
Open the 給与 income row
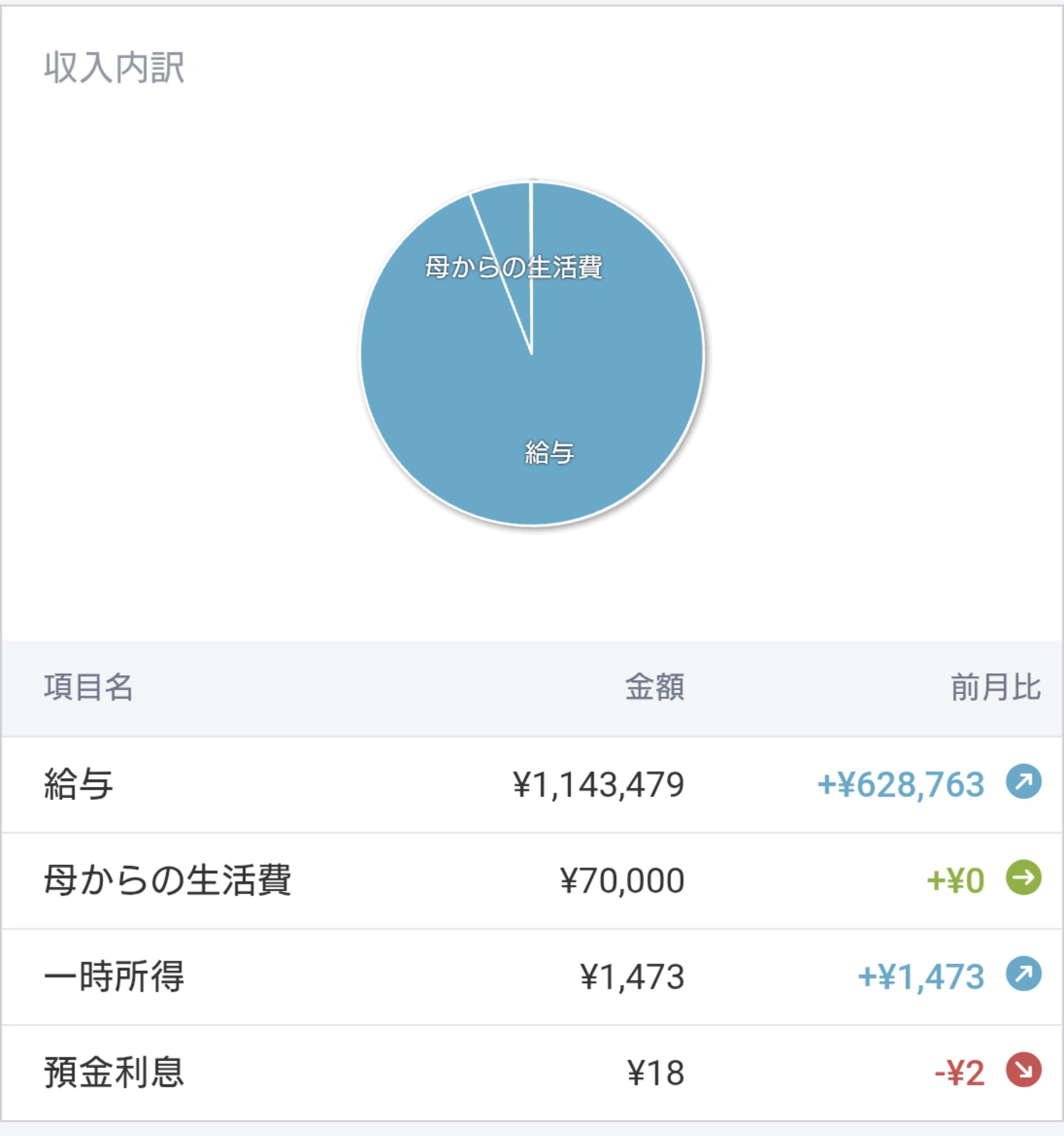[532, 785]
